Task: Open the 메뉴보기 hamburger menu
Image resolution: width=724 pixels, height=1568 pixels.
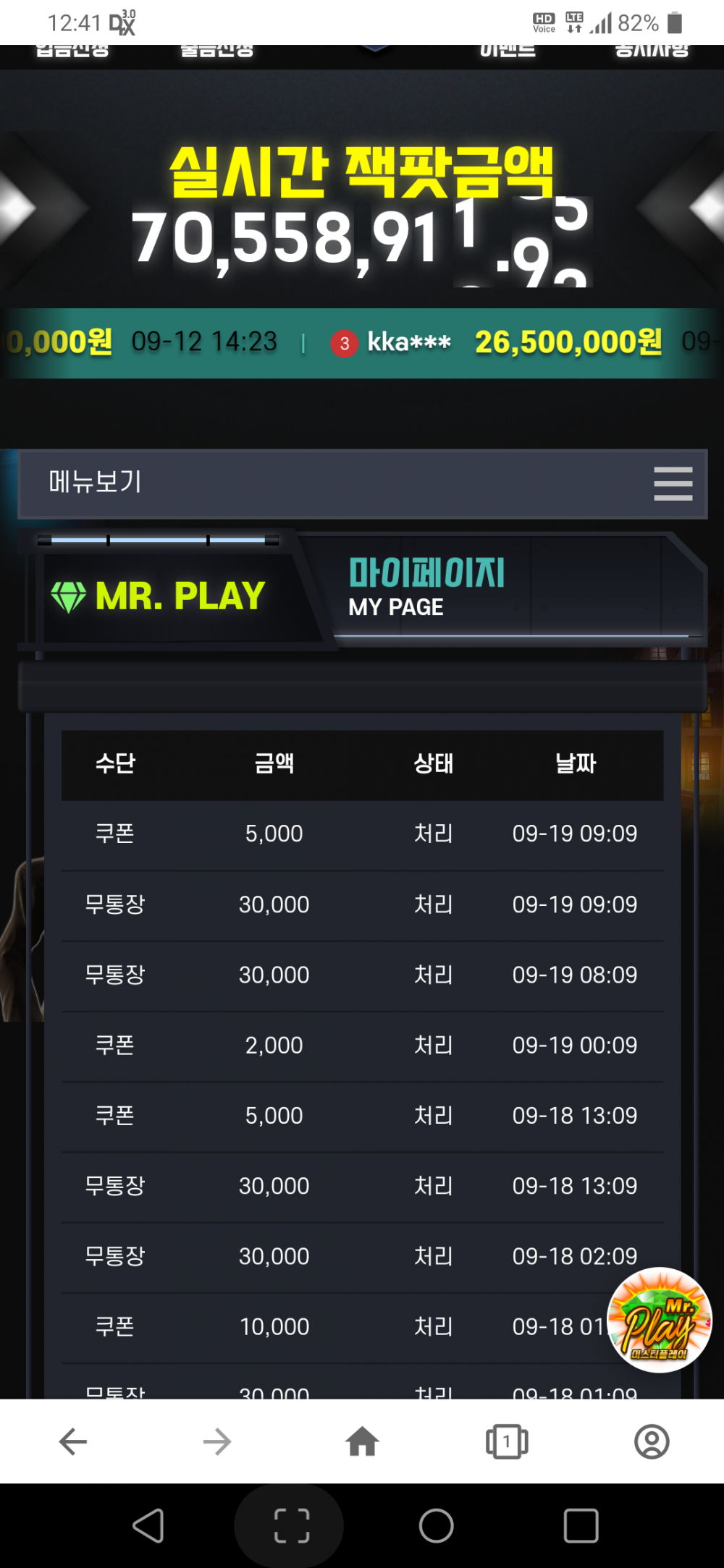Action: tap(673, 483)
